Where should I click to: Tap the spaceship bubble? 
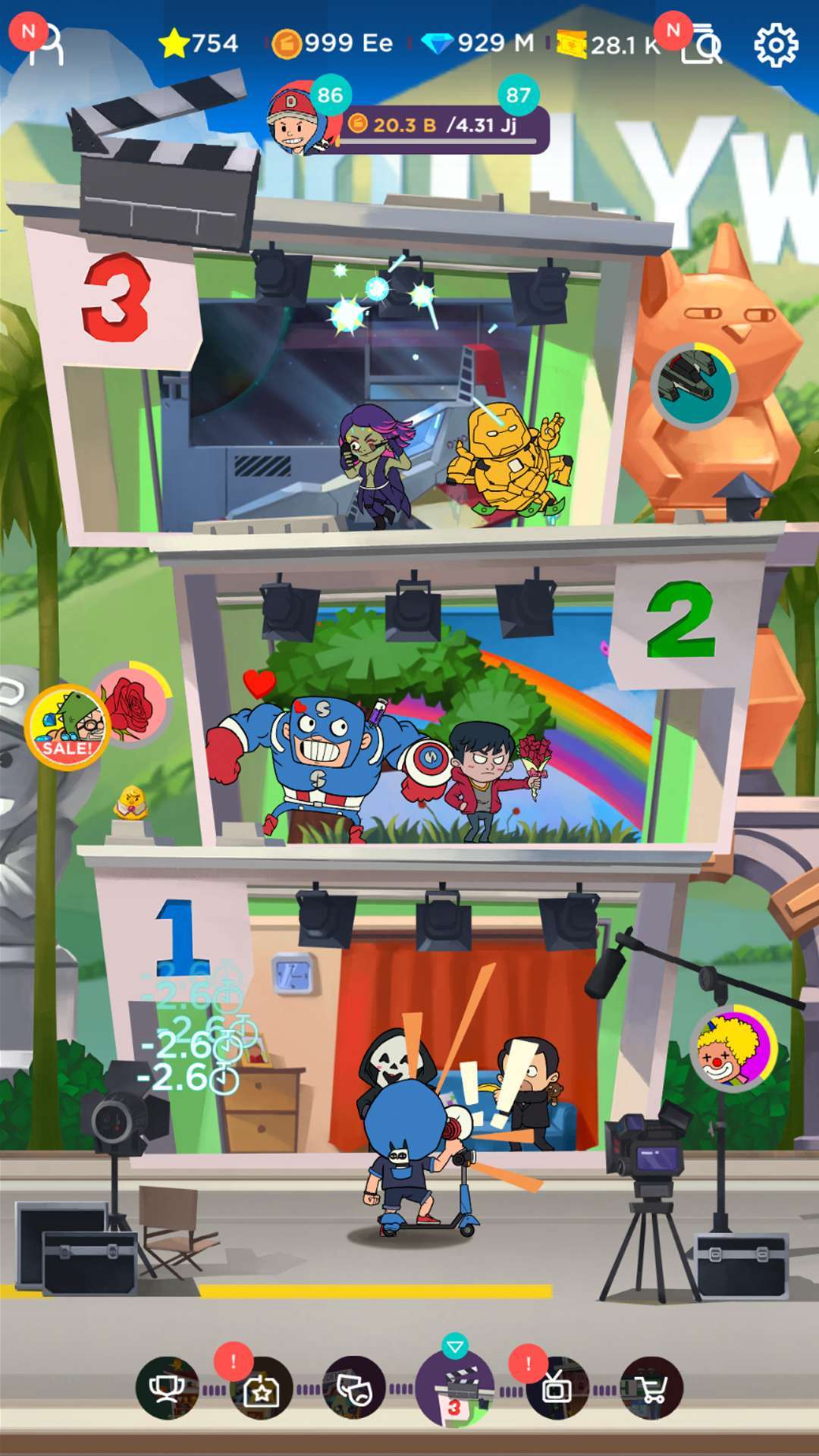tap(693, 385)
